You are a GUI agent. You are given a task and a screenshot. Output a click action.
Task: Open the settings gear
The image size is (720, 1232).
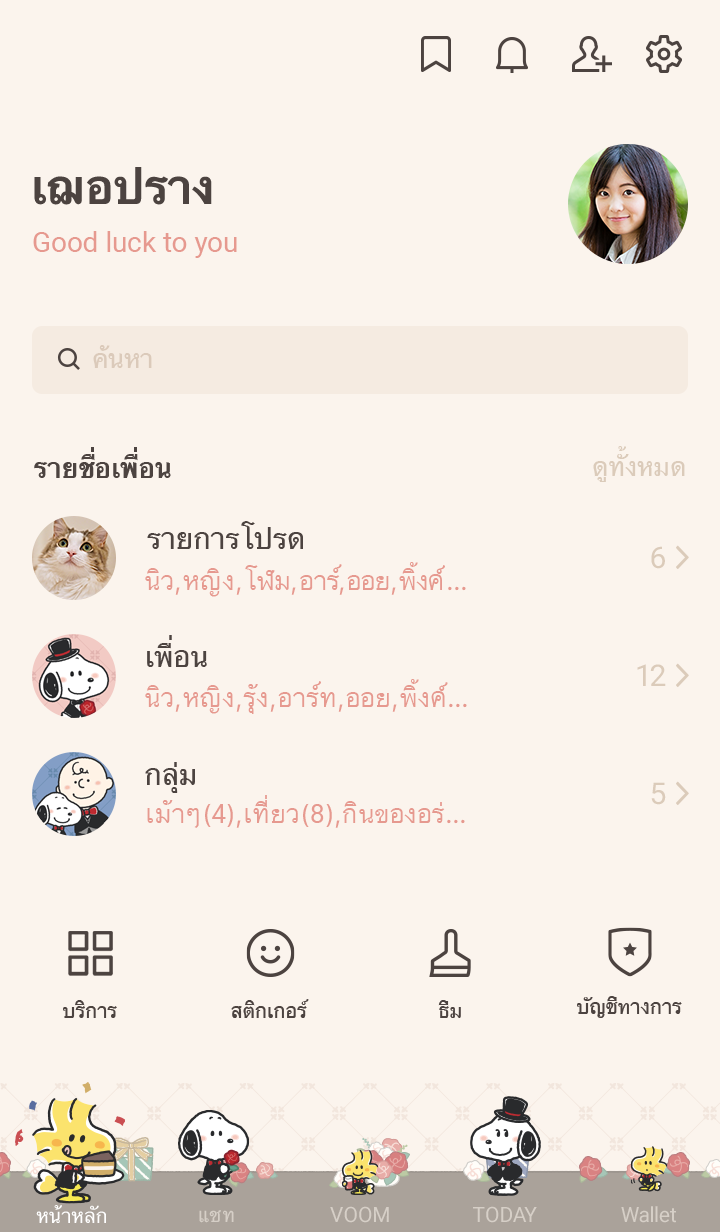coord(664,55)
